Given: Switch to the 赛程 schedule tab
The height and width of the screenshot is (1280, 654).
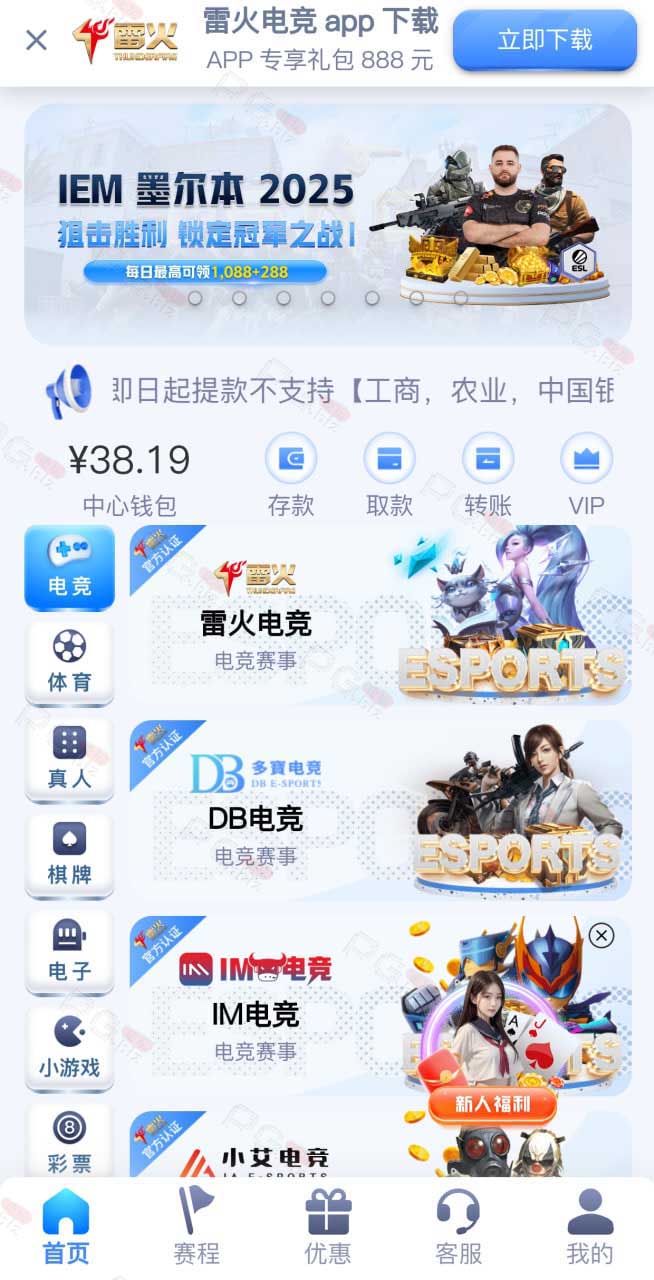Looking at the screenshot, I should pos(196,1226).
